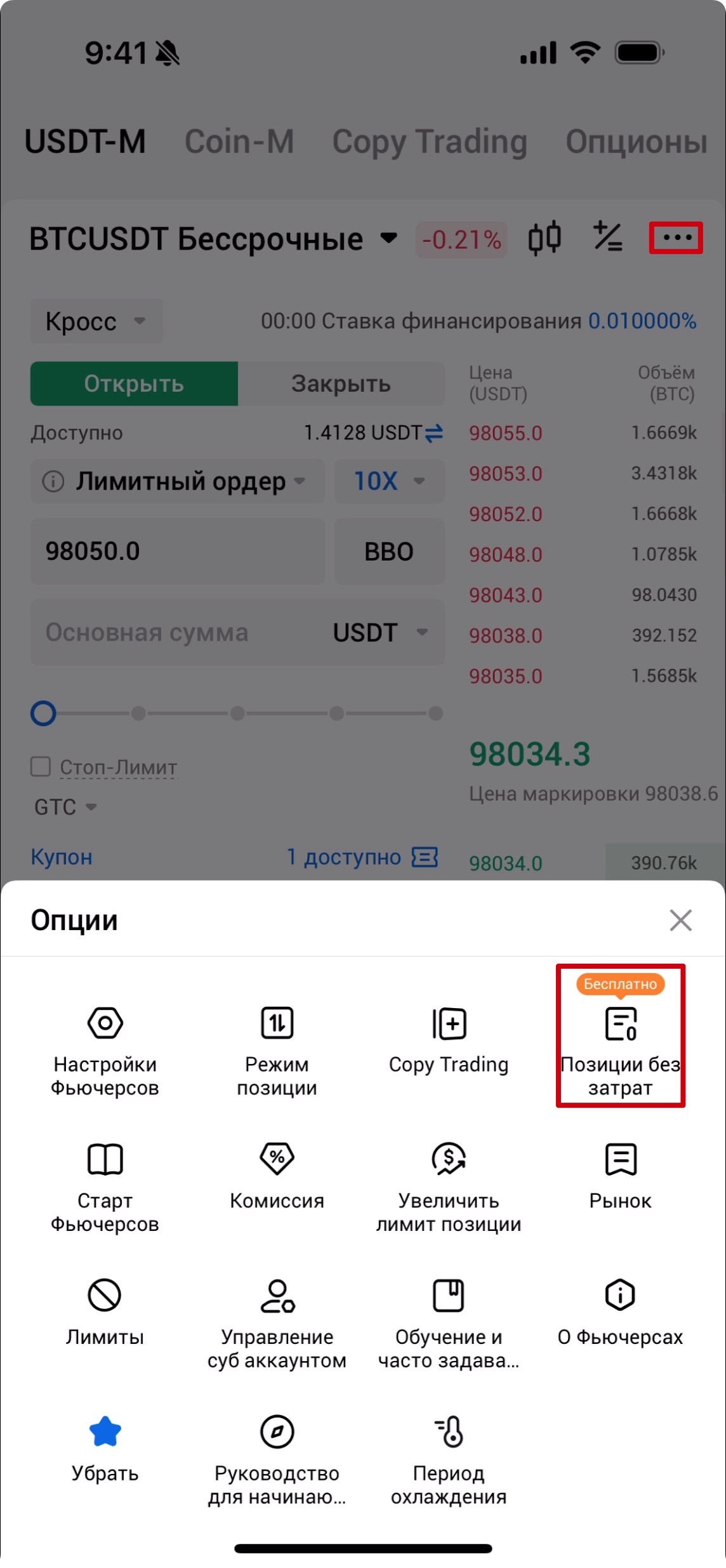Close the Опции panel

point(680,920)
